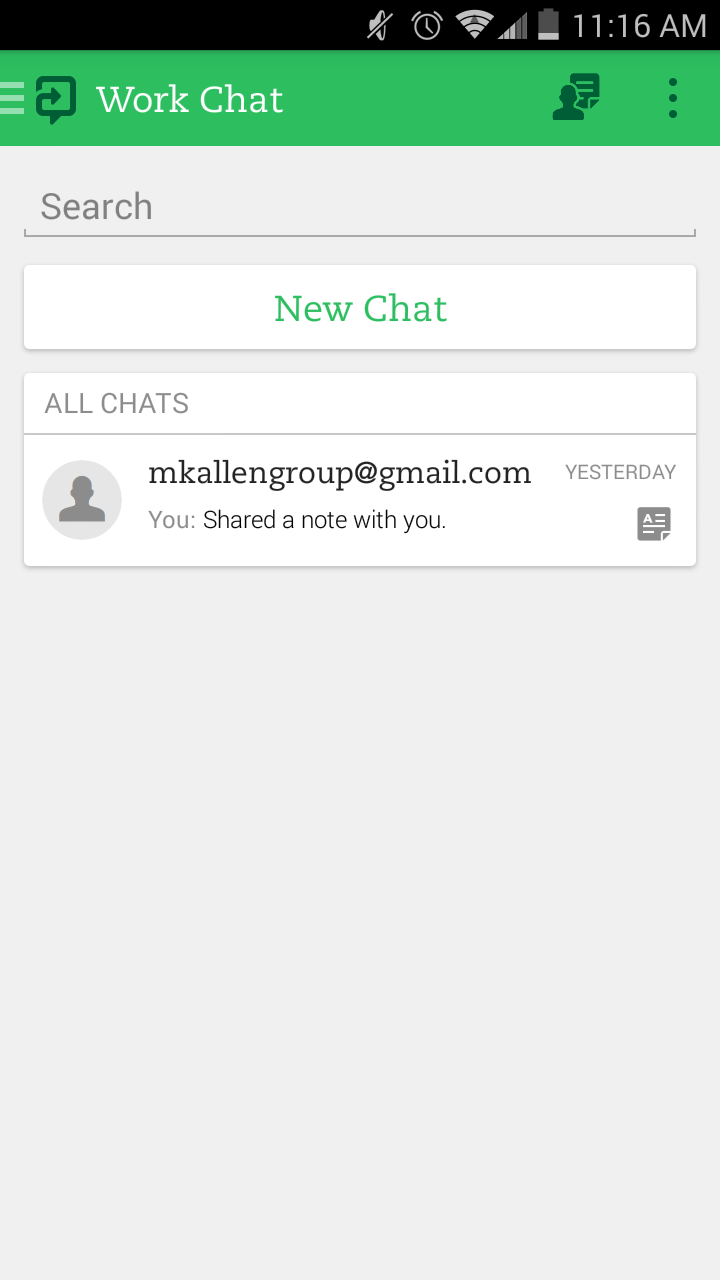Open the overflow menu
This screenshot has height=1280, width=720.
point(673,98)
